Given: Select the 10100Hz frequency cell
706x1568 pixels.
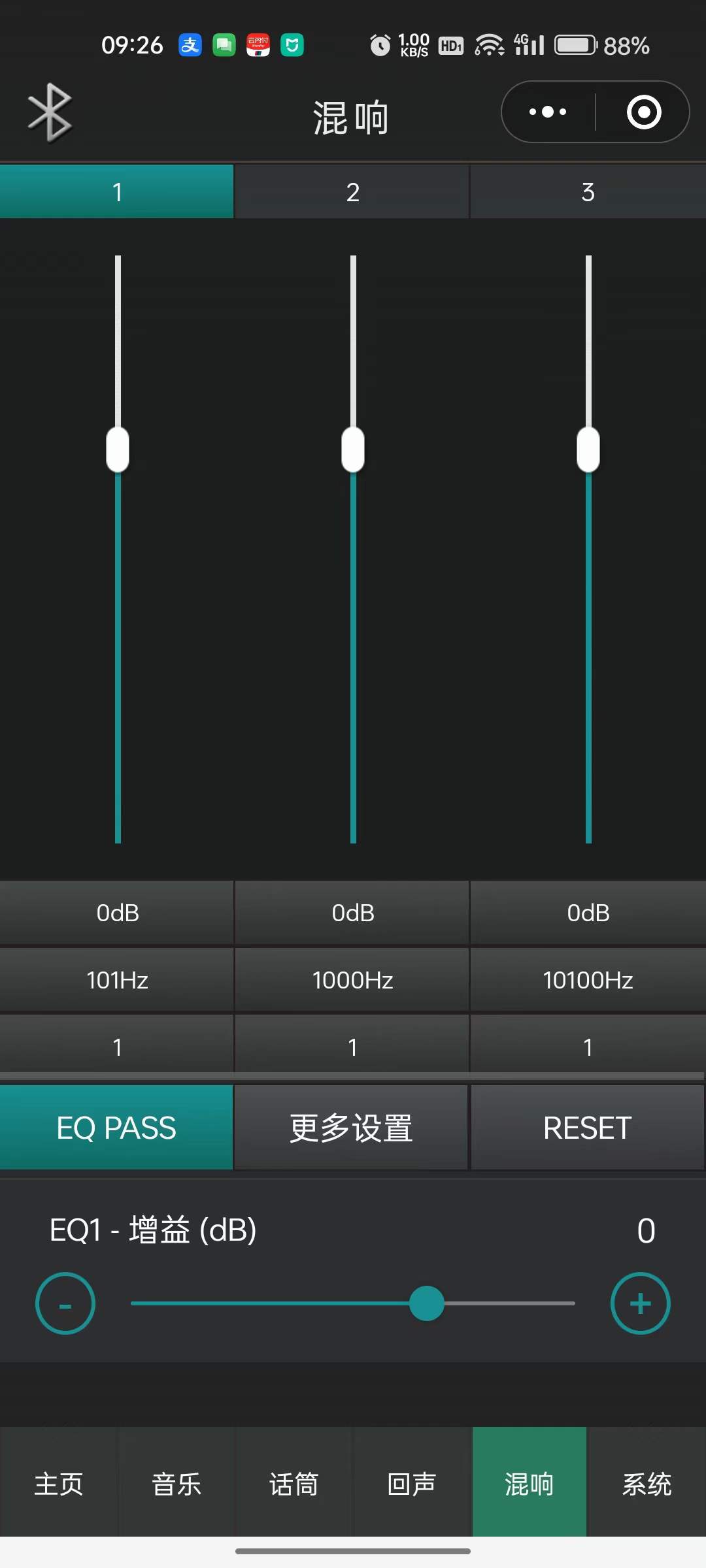Looking at the screenshot, I should (x=588, y=979).
